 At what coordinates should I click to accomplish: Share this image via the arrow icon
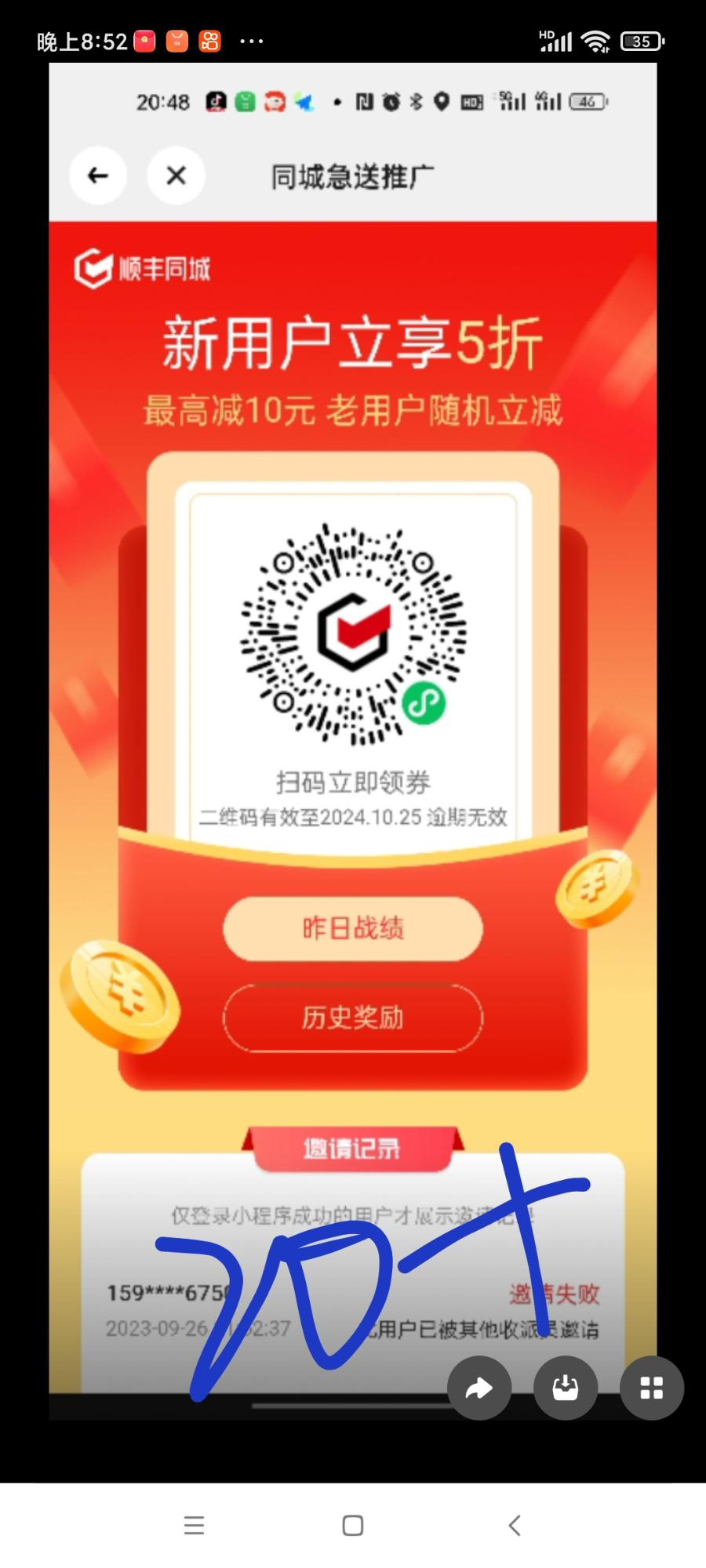tap(479, 1388)
